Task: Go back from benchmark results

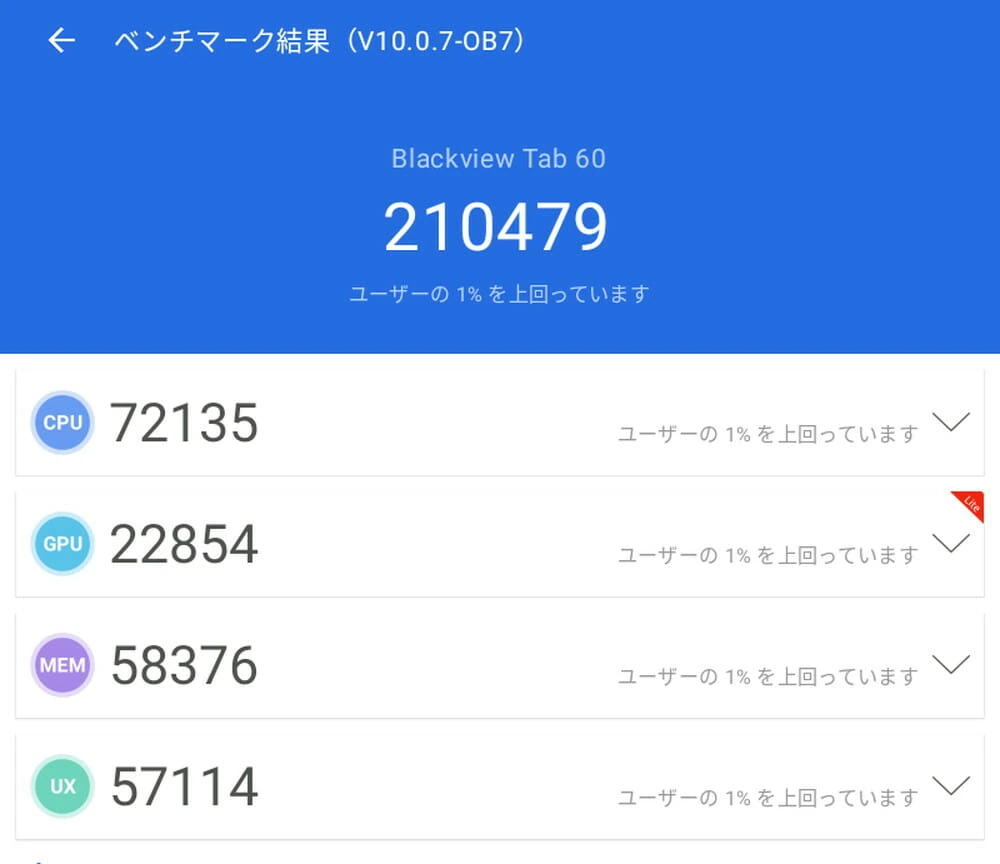Action: 62,40
